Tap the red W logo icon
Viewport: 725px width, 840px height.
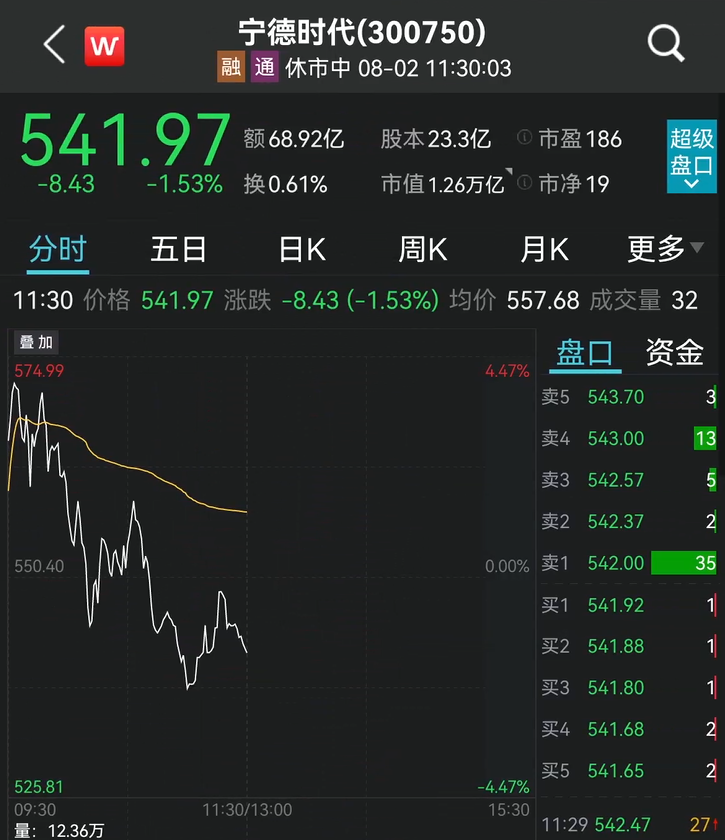[x=104, y=46]
